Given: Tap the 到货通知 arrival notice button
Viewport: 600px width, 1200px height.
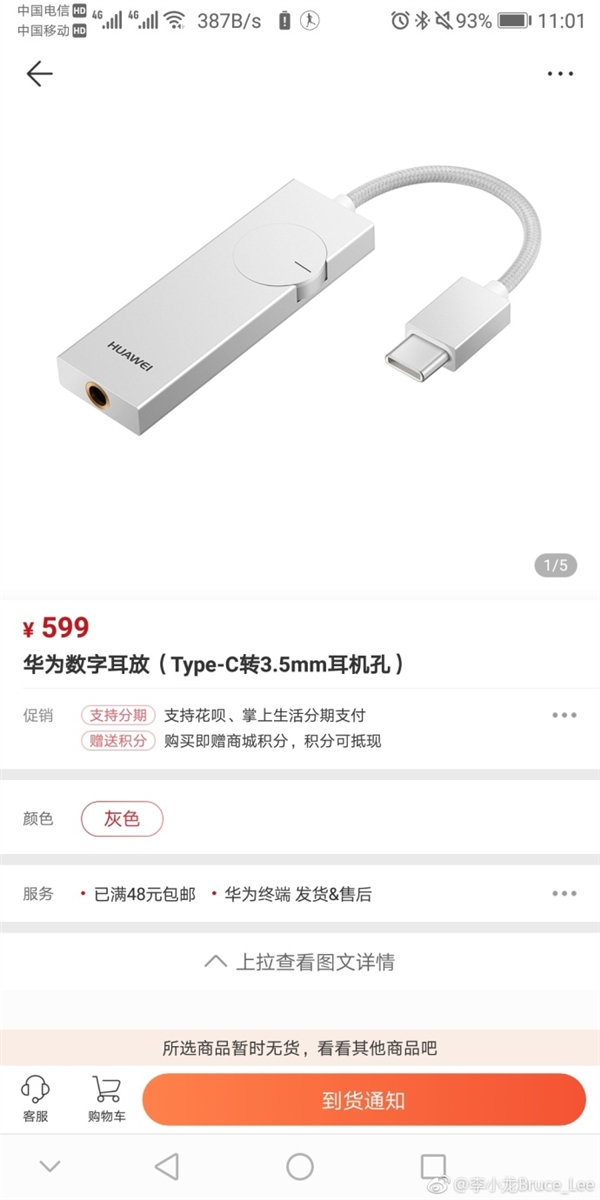Looking at the screenshot, I should coord(363,1100).
